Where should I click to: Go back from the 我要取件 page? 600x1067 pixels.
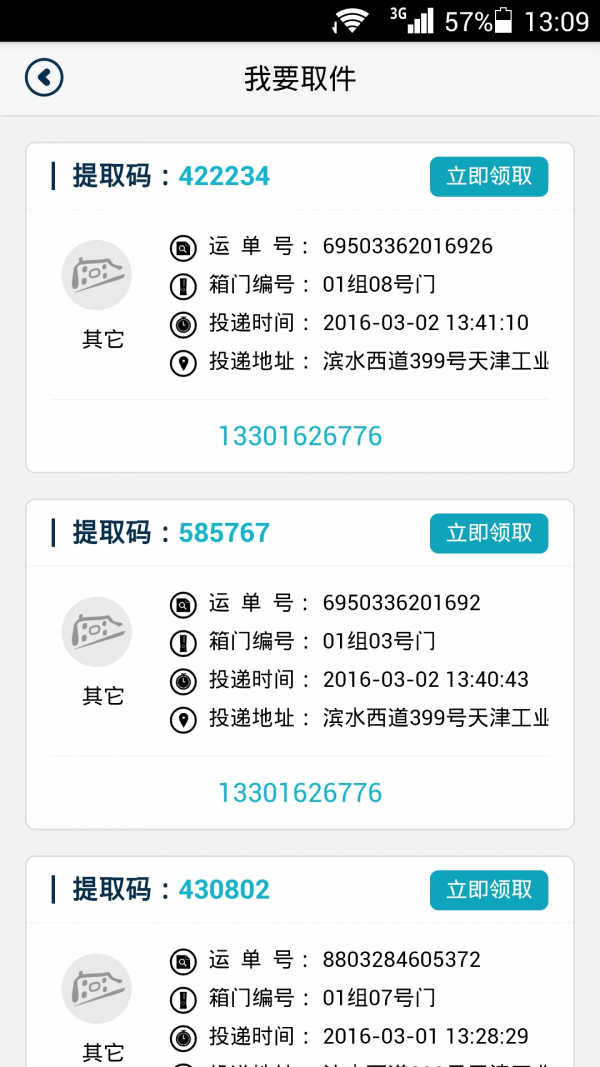pos(45,78)
